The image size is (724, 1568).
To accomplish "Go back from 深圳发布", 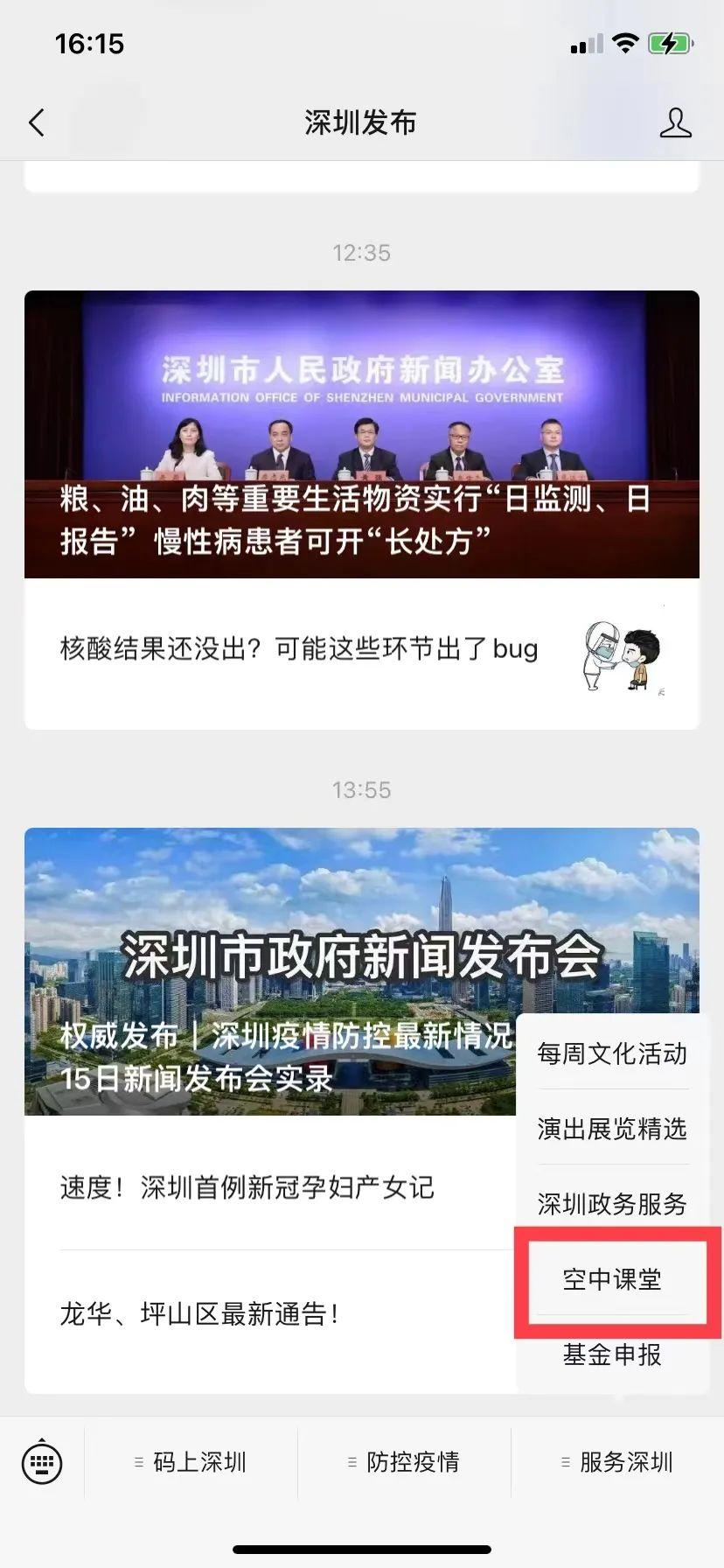I will coord(37,123).
